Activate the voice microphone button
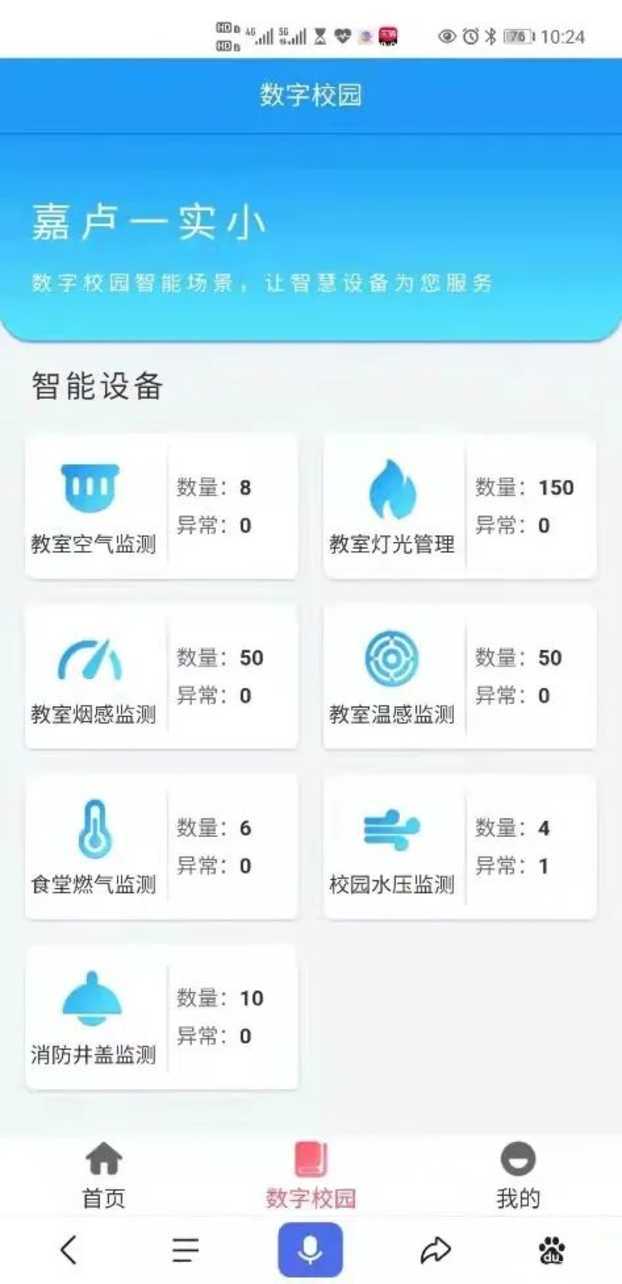 (x=311, y=1249)
